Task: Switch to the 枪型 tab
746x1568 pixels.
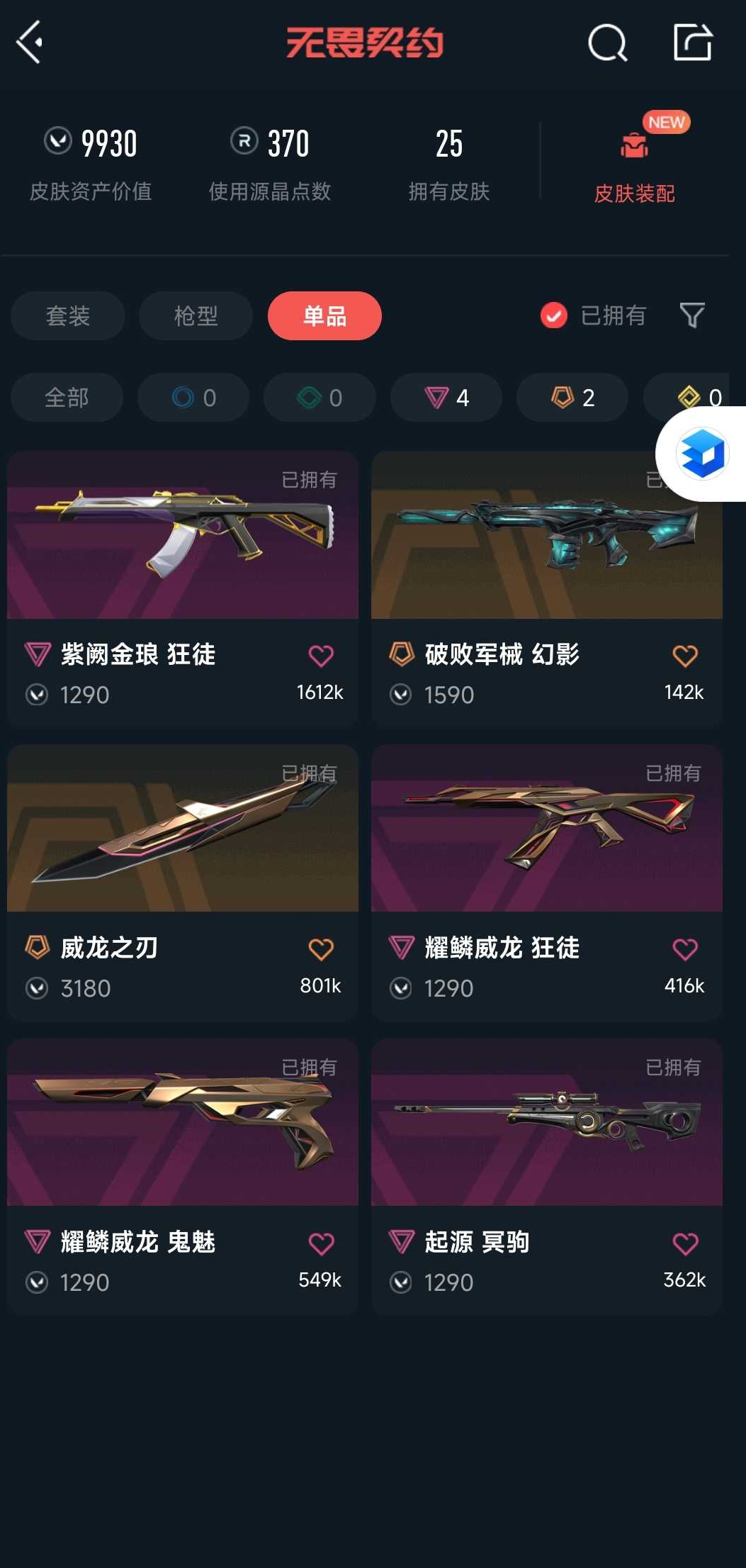Action: tap(196, 315)
